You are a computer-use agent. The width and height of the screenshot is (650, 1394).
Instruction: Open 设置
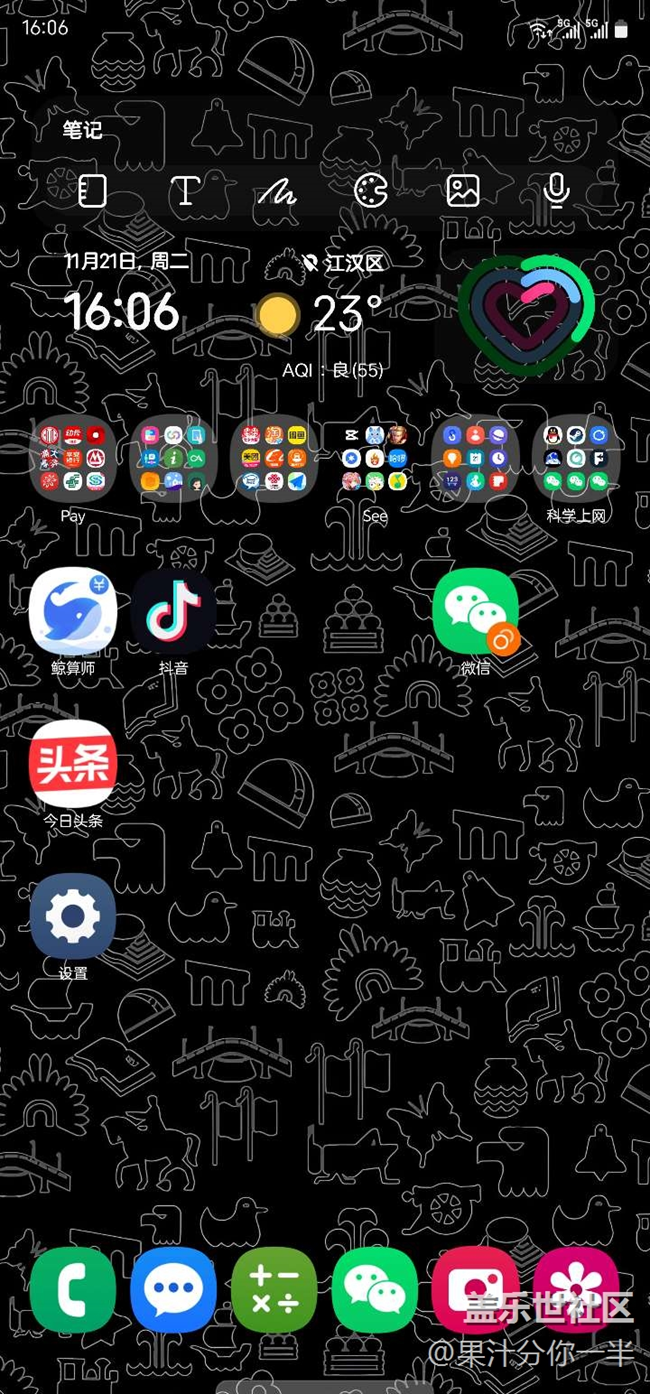(x=73, y=916)
